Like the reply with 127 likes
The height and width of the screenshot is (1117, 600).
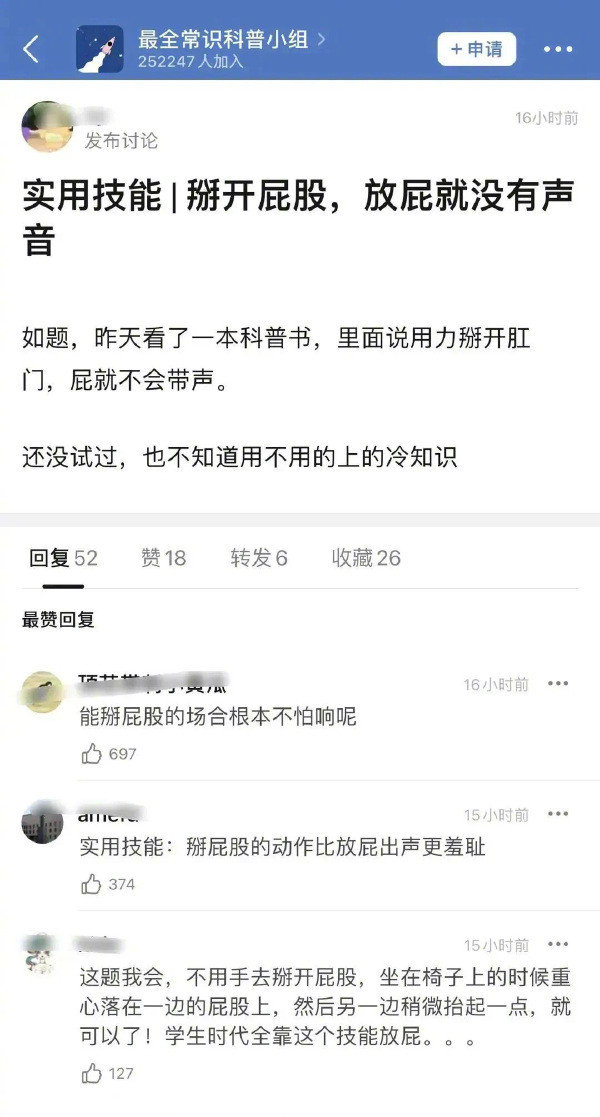click(x=92, y=1074)
